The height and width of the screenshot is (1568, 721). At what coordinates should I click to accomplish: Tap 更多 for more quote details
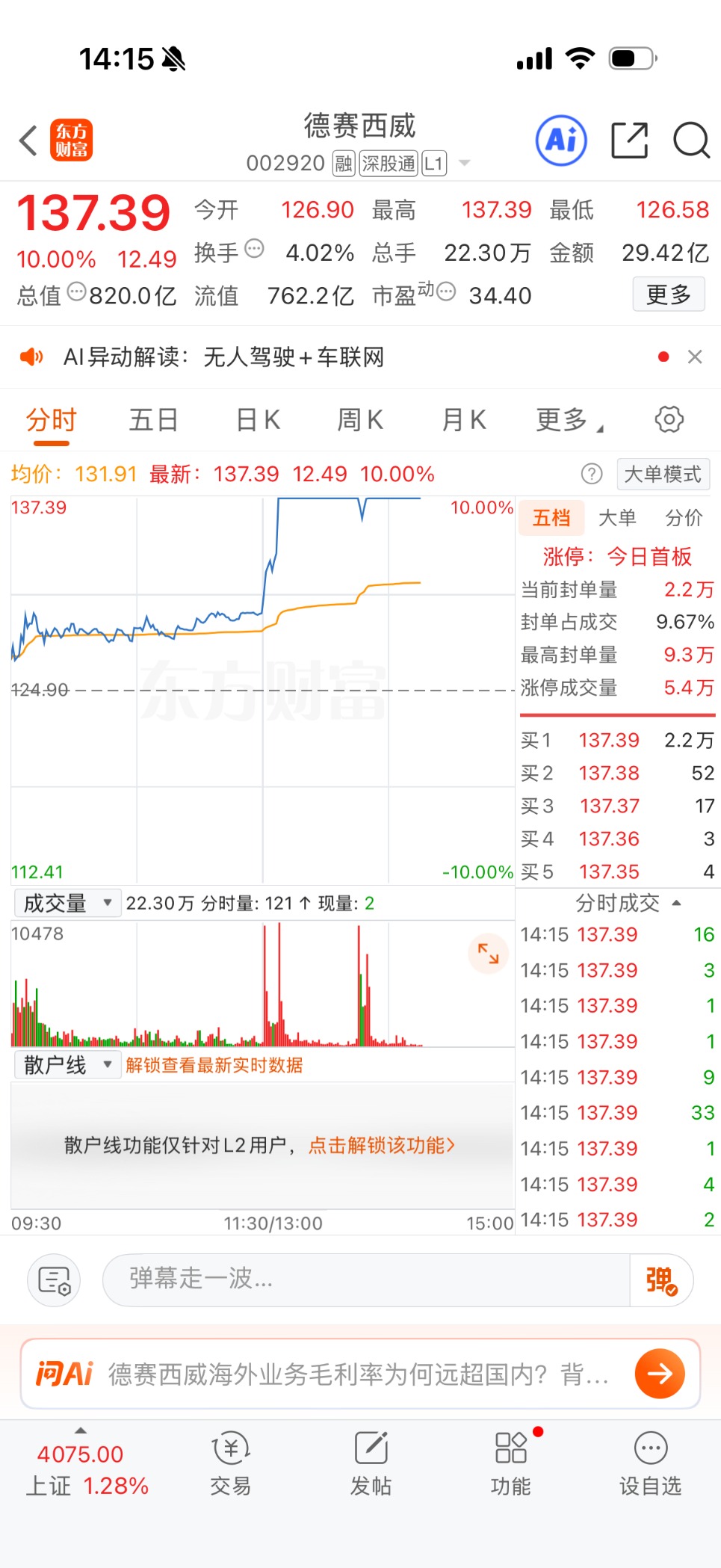tap(668, 294)
